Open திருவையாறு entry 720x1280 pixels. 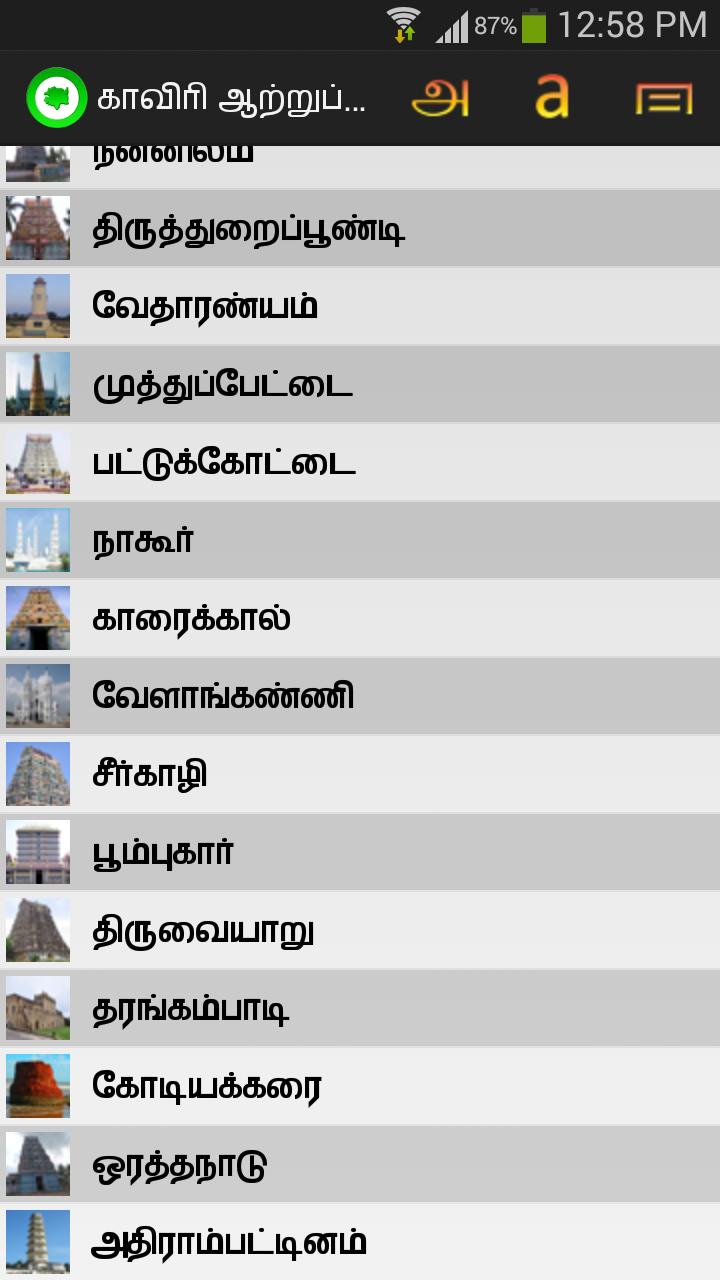tap(360, 930)
